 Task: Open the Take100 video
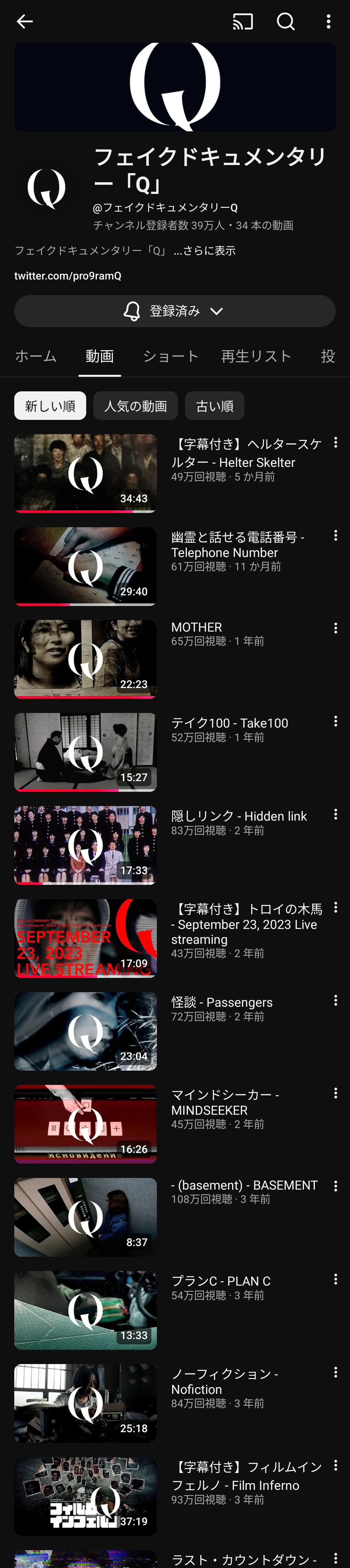click(x=85, y=752)
